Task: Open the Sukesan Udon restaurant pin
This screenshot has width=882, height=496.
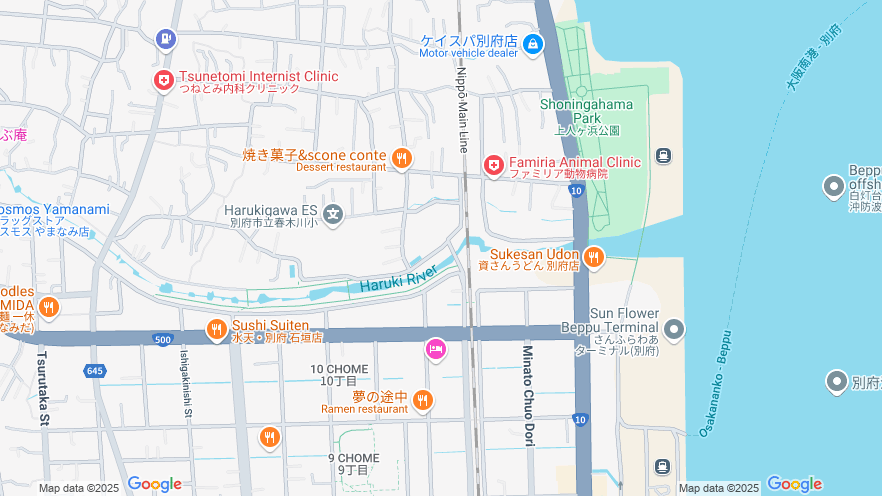Action: [x=594, y=257]
